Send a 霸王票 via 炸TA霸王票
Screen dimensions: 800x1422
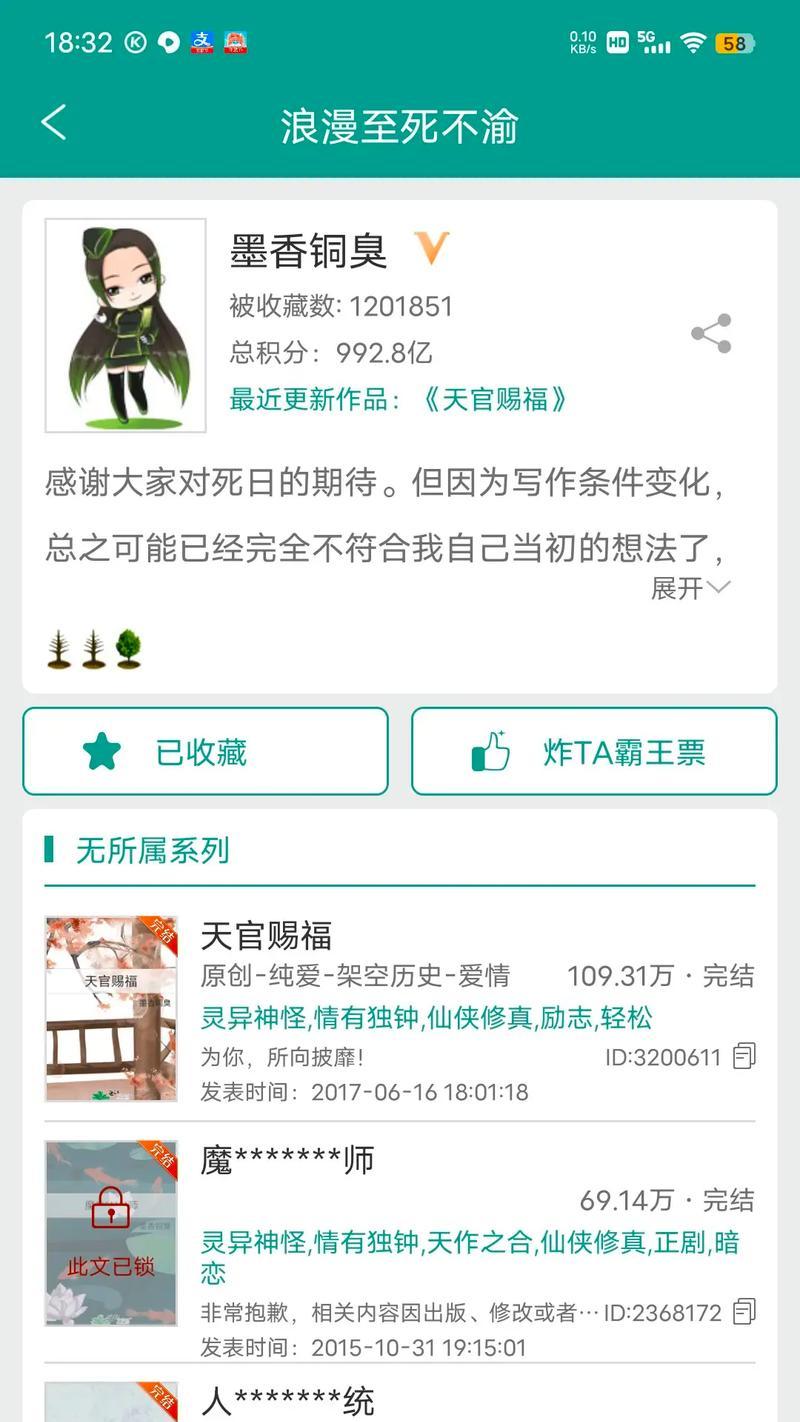tap(594, 751)
